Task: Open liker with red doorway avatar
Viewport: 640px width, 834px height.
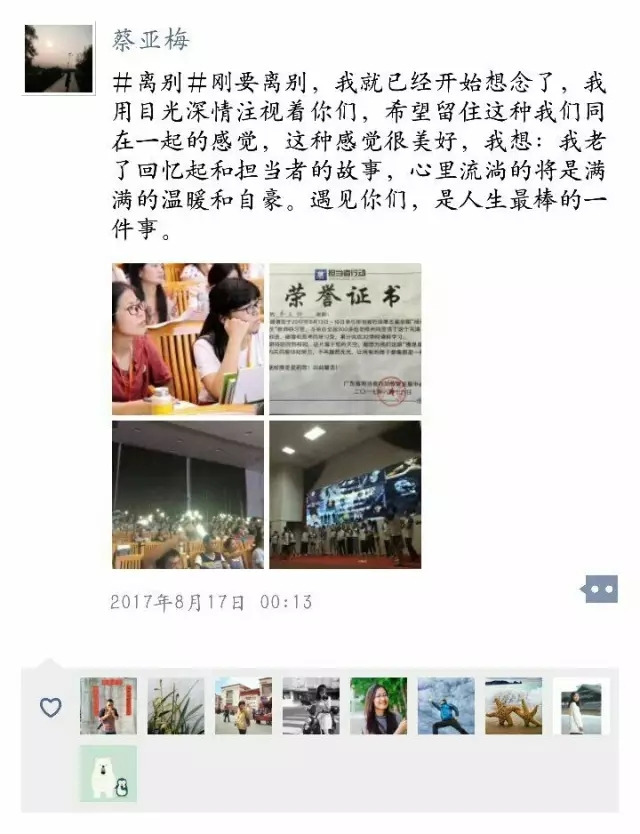Action: click(x=108, y=706)
